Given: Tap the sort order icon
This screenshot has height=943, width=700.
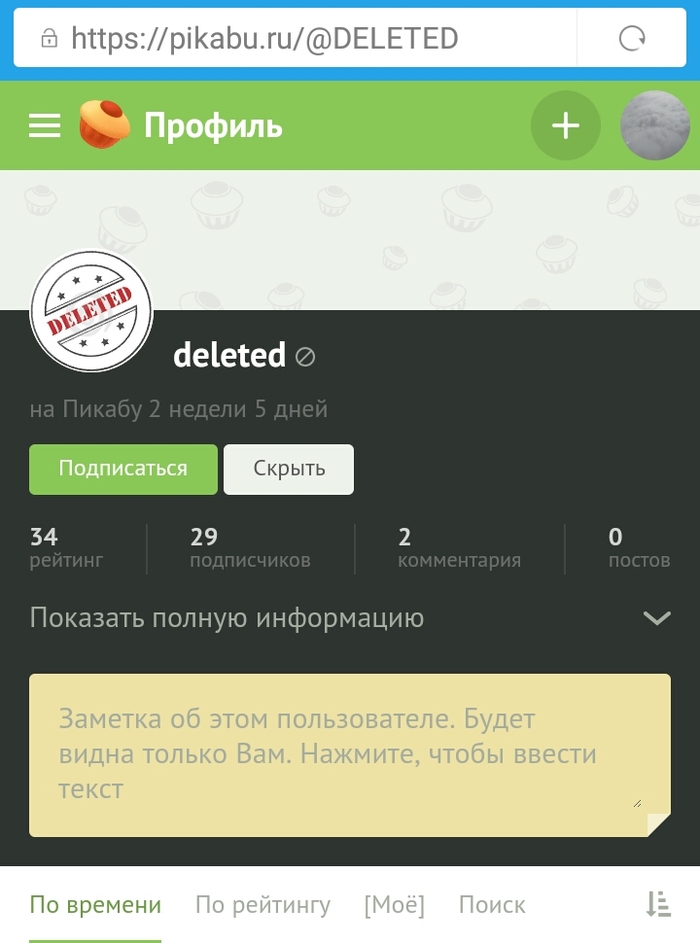Looking at the screenshot, I should (657, 905).
